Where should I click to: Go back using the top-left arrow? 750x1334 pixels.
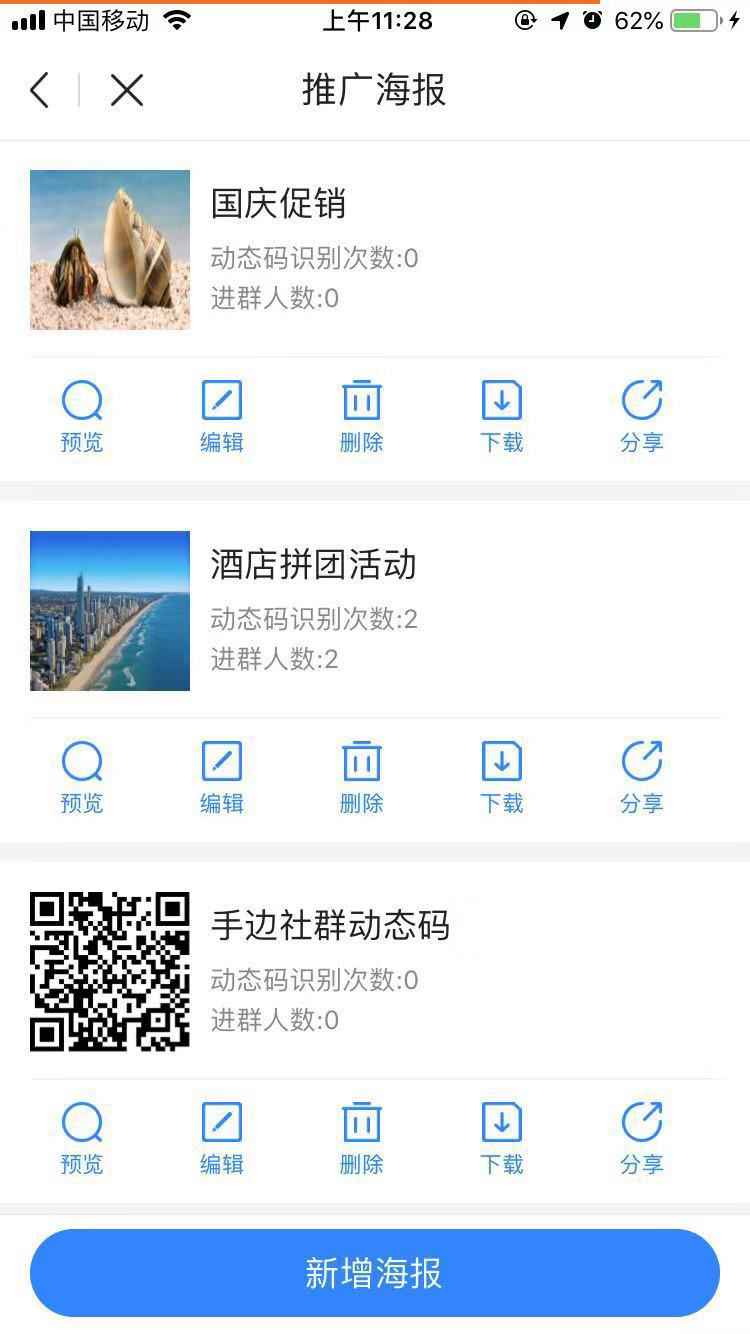tap(39, 90)
